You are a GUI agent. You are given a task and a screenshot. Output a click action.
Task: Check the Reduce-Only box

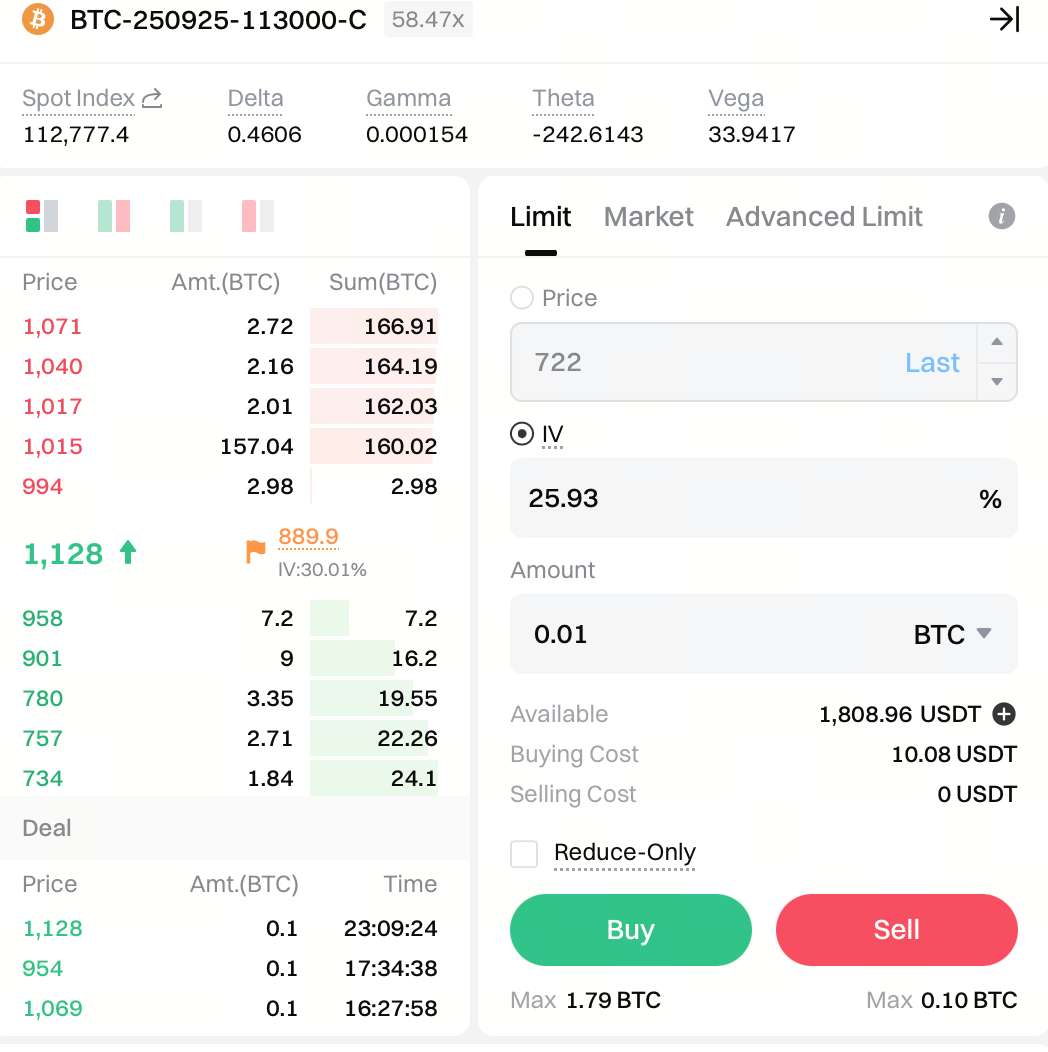524,854
